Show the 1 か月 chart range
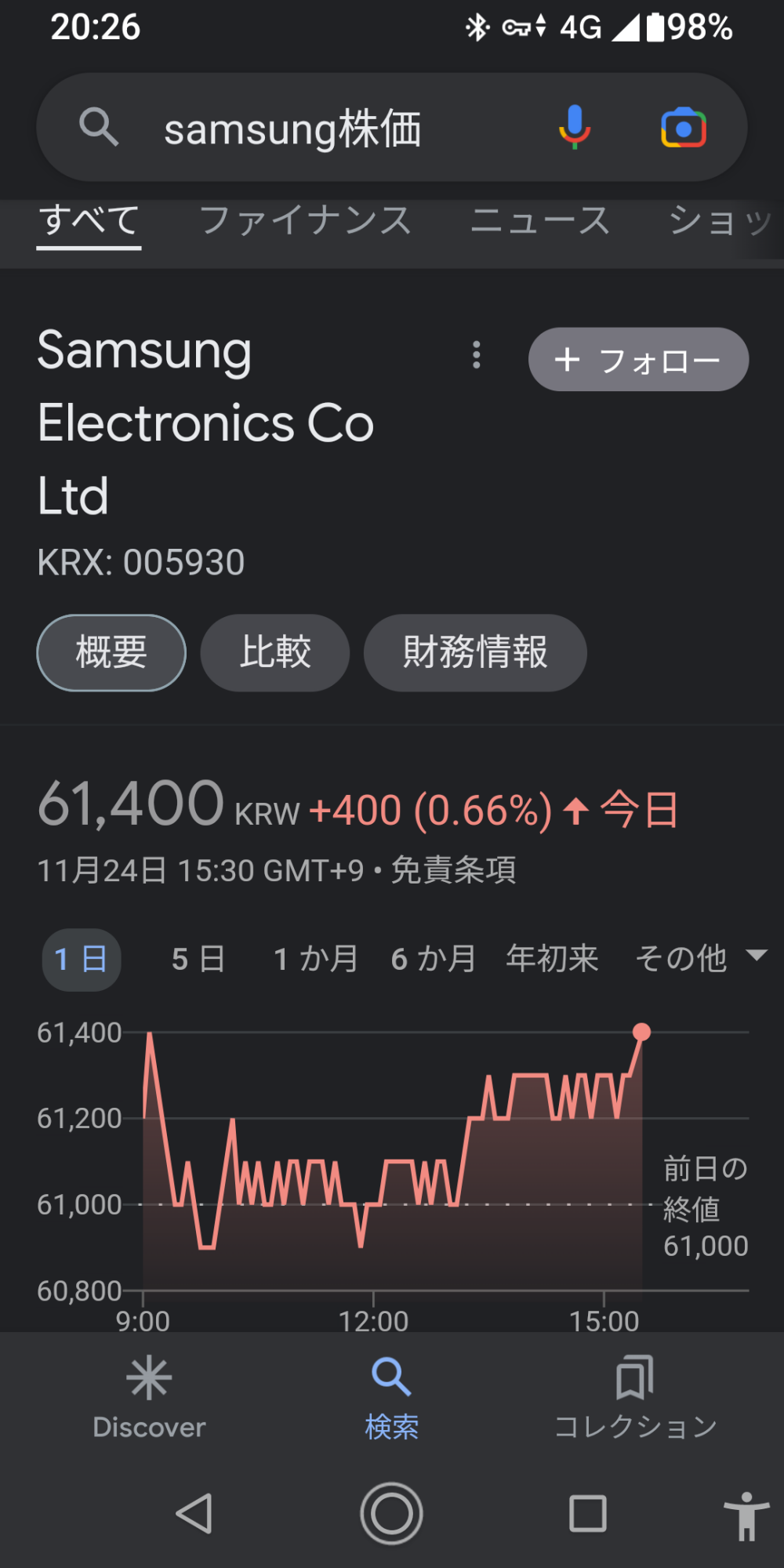The height and width of the screenshot is (1568, 784). coord(315,959)
